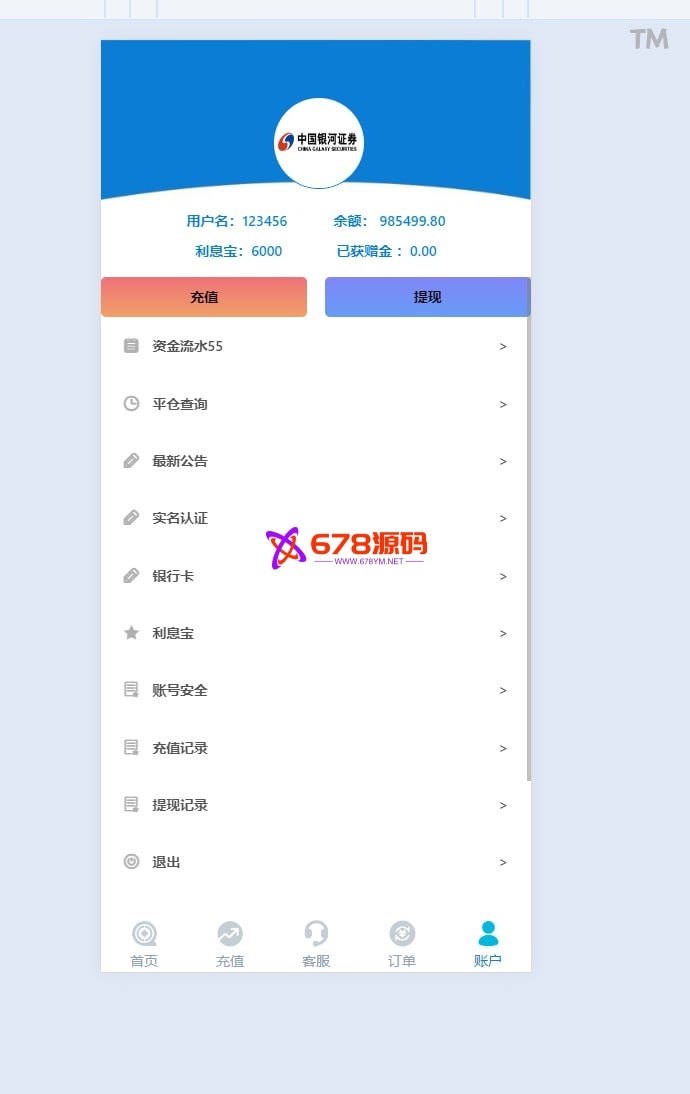Screen dimensions: 690x1094
Task: View 提现记录 withdrawal history
Action: [315, 805]
